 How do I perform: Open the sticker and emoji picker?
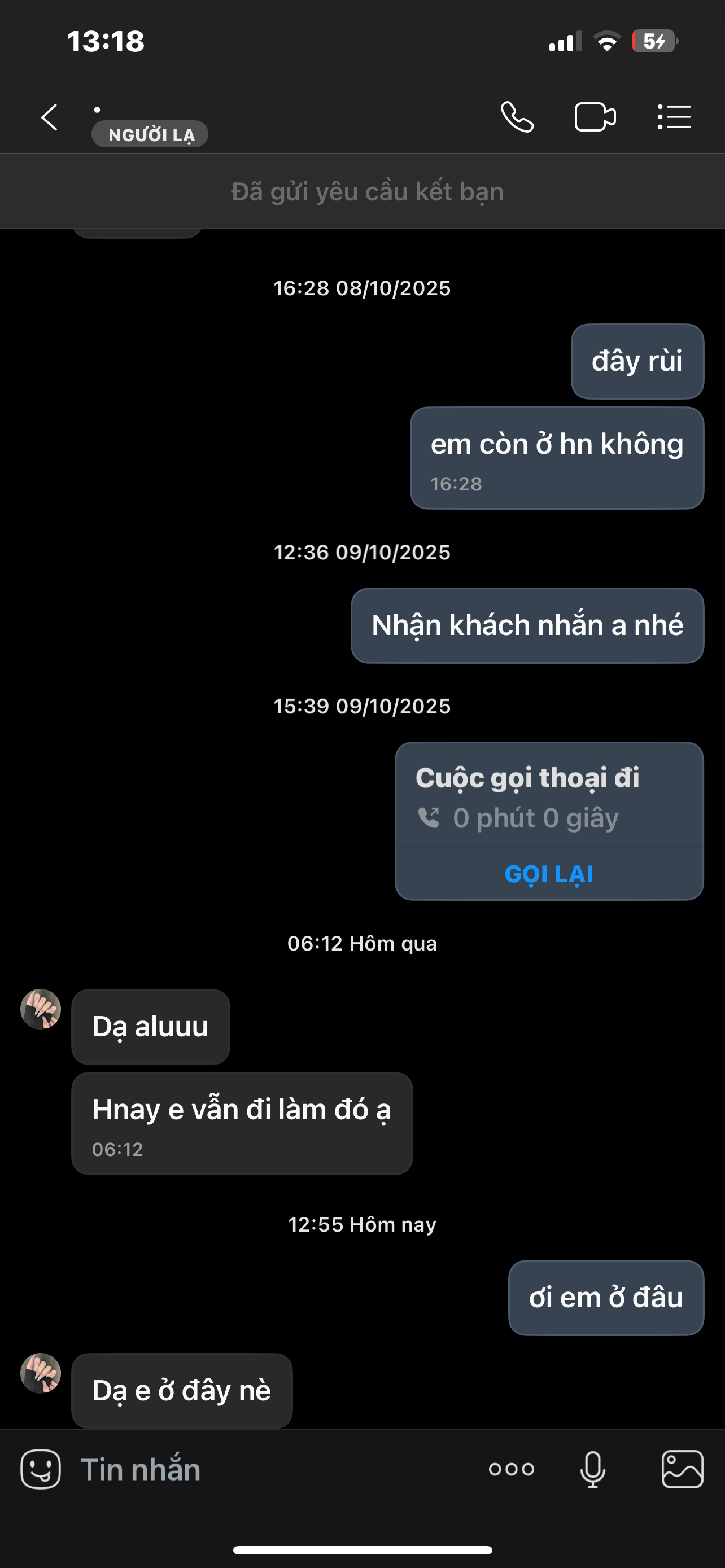click(41, 1469)
